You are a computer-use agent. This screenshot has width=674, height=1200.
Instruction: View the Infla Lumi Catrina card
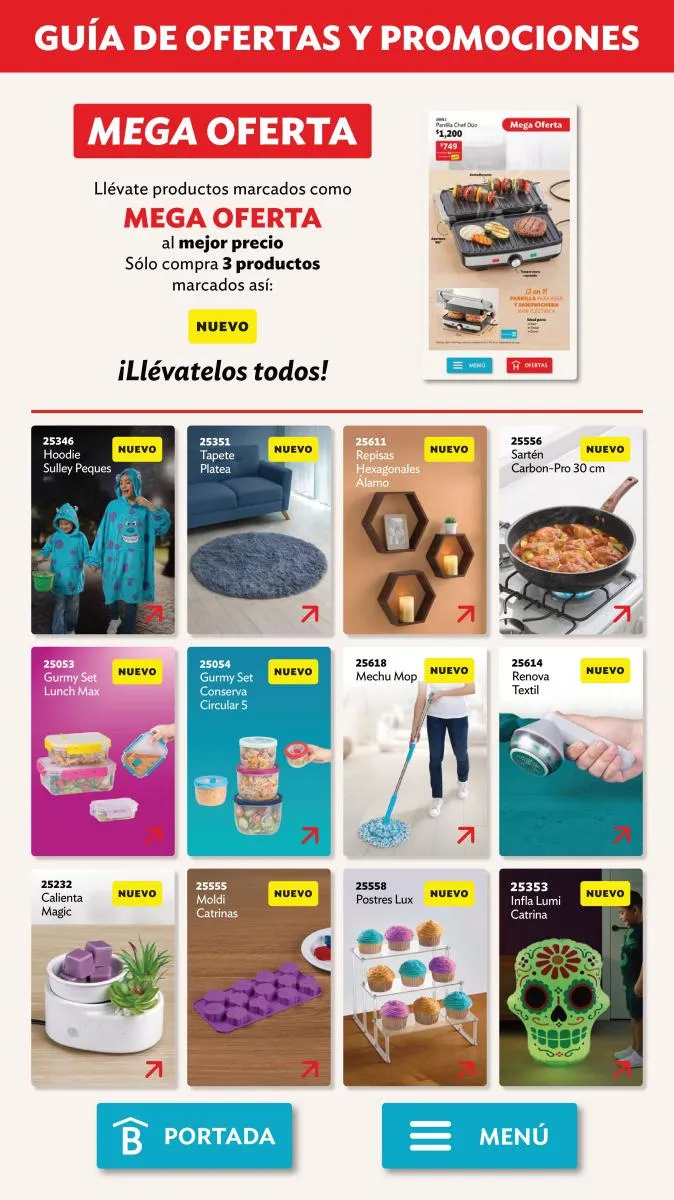571,977
